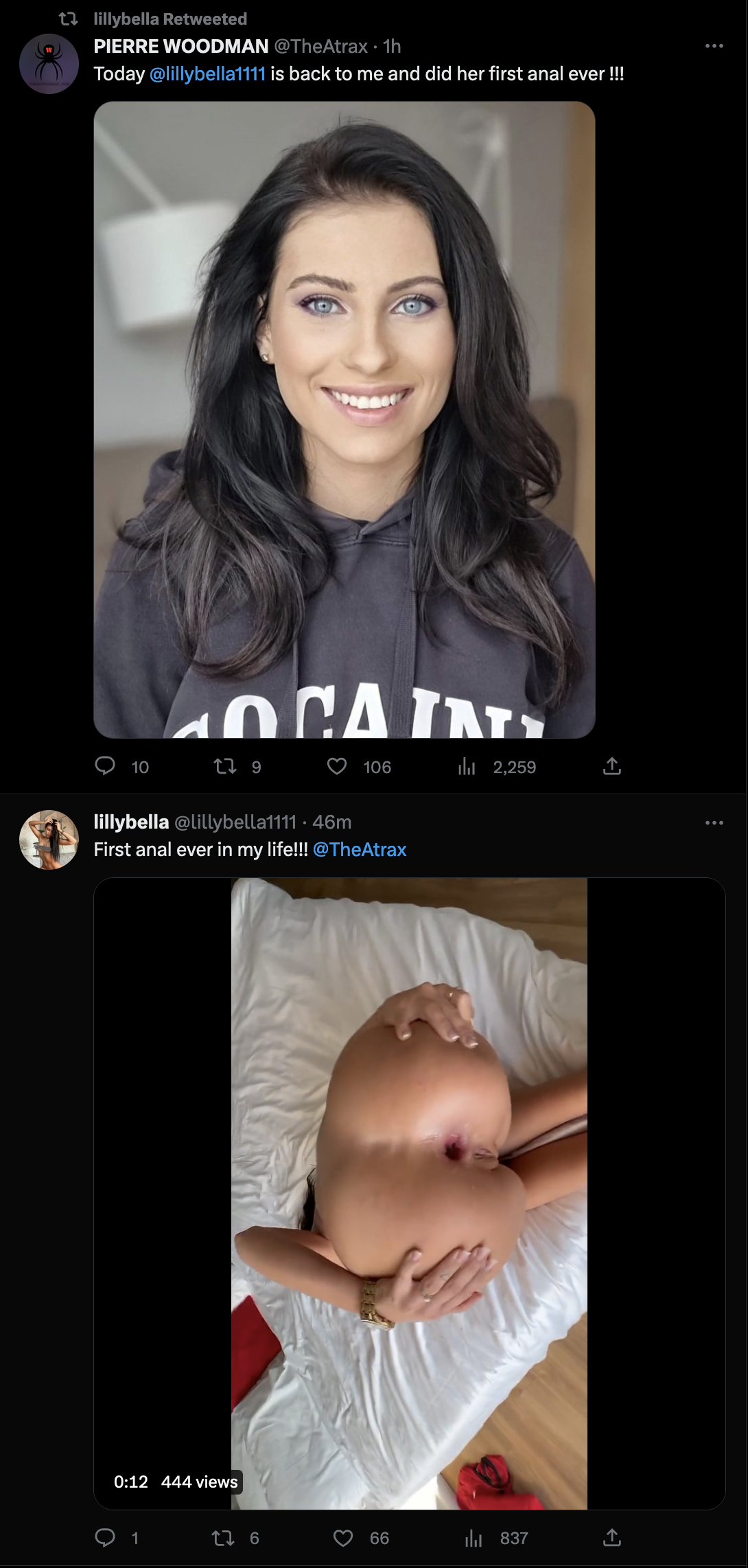Play the video in lillybella's tweet
Viewport: 748px width, 1568px height.
pyautogui.click(x=409, y=1193)
